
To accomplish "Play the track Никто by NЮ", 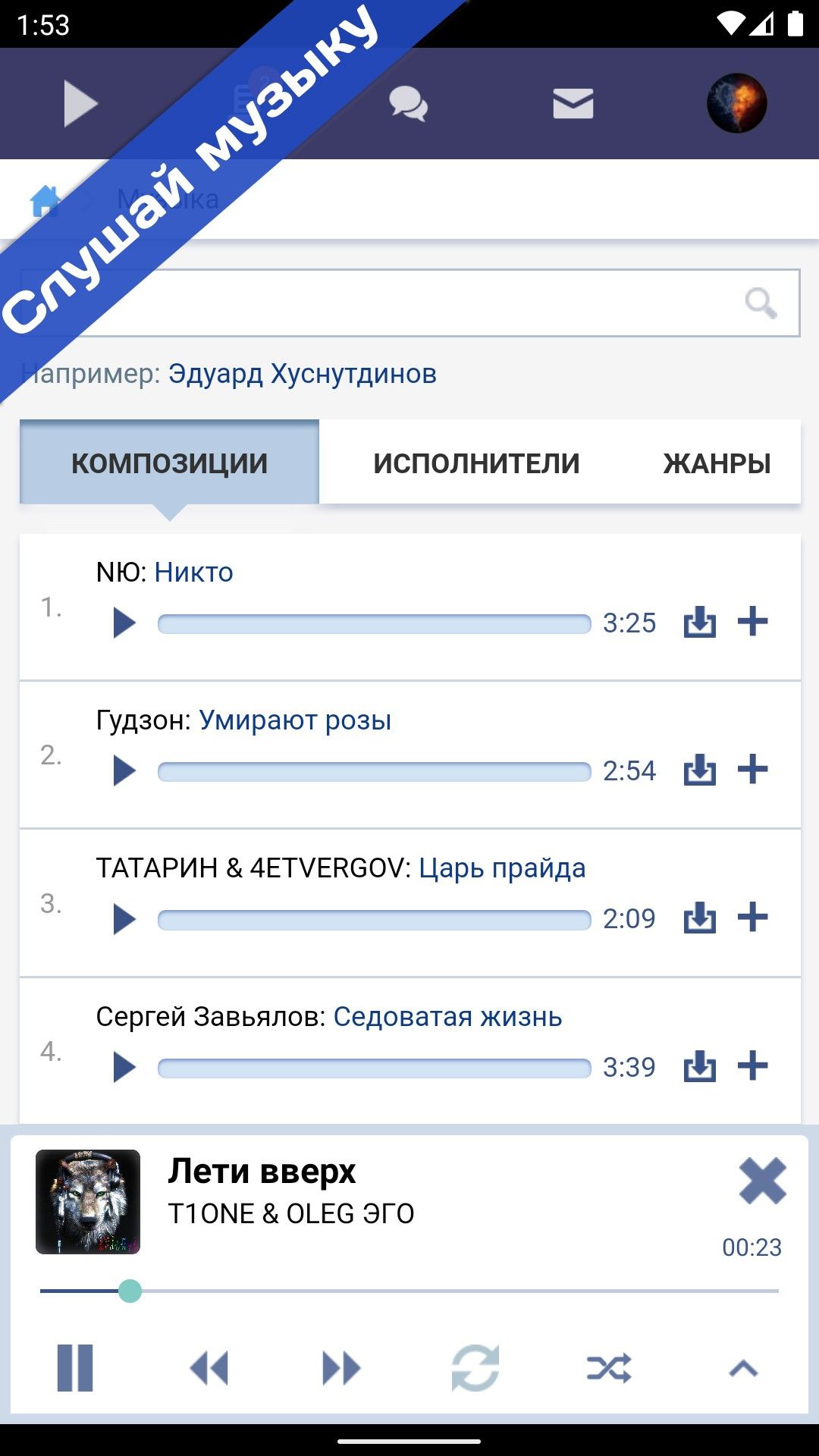I will point(124,623).
